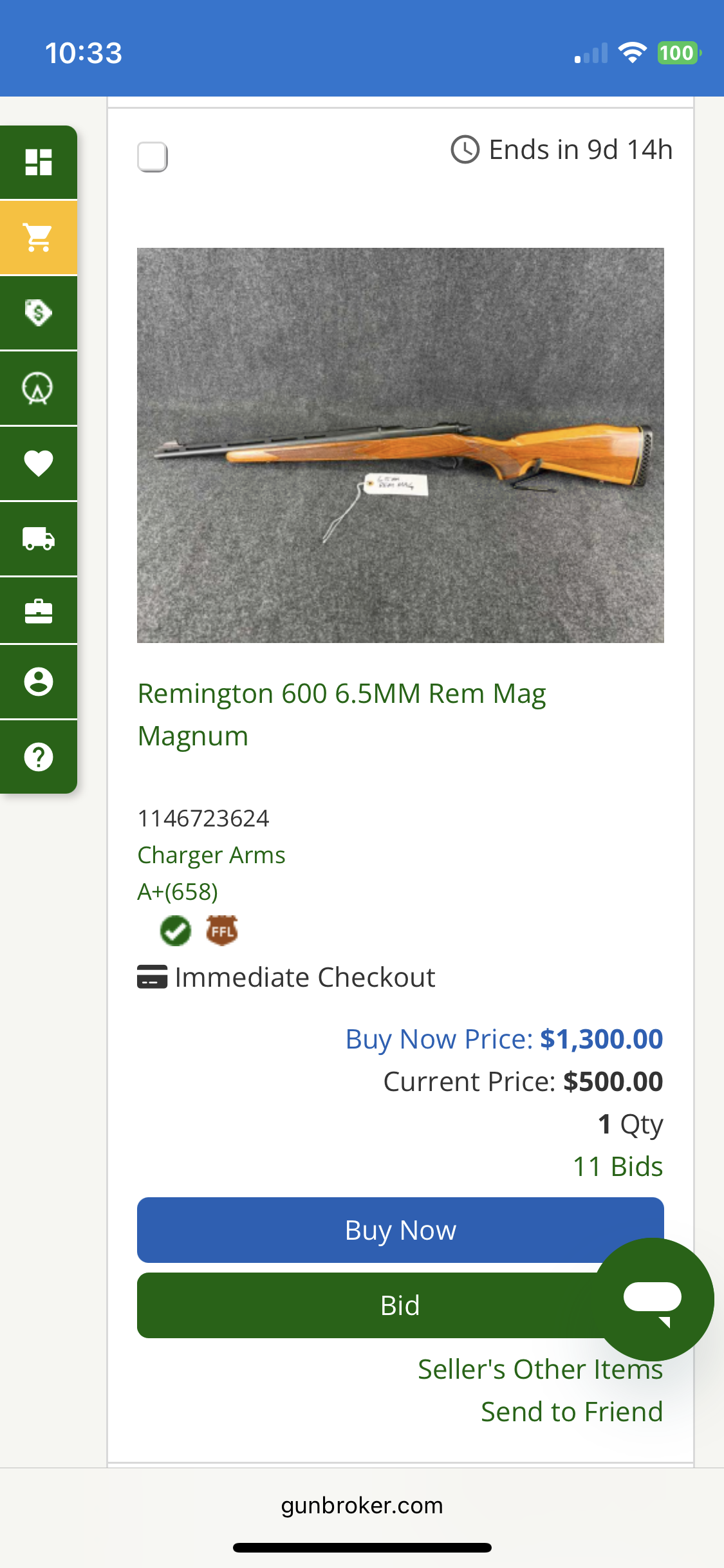Tap the blue Buy Now button
Viewport: 724px width, 1568px height.
point(400,1230)
